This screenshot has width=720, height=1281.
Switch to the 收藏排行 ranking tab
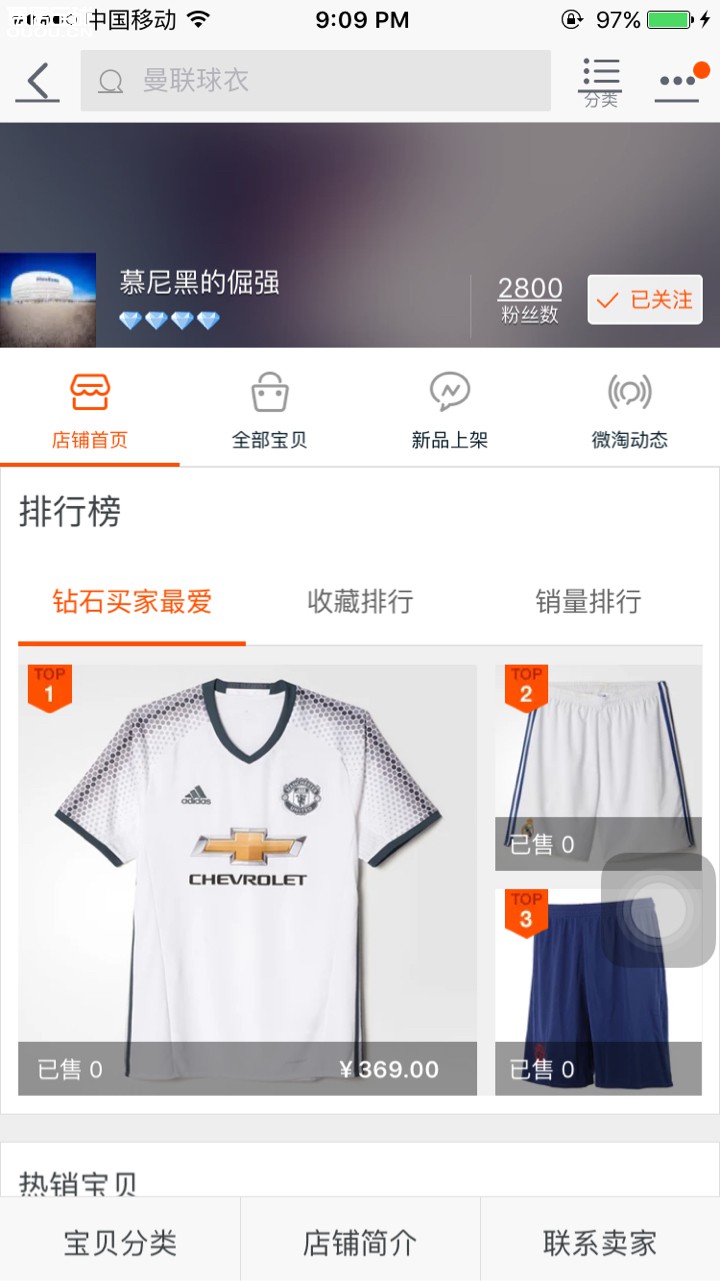tap(359, 602)
